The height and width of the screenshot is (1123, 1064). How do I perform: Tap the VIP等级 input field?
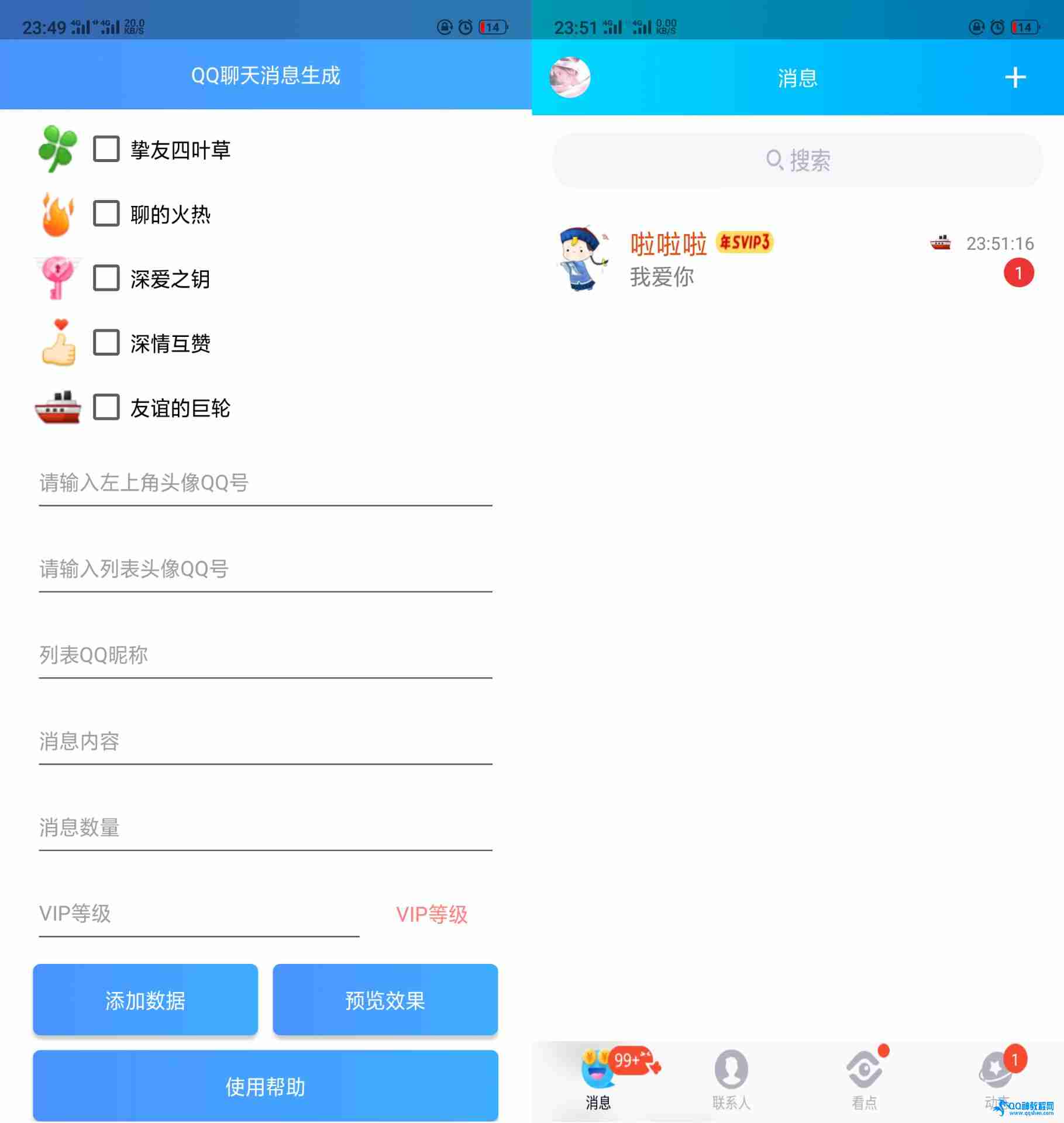point(199,914)
